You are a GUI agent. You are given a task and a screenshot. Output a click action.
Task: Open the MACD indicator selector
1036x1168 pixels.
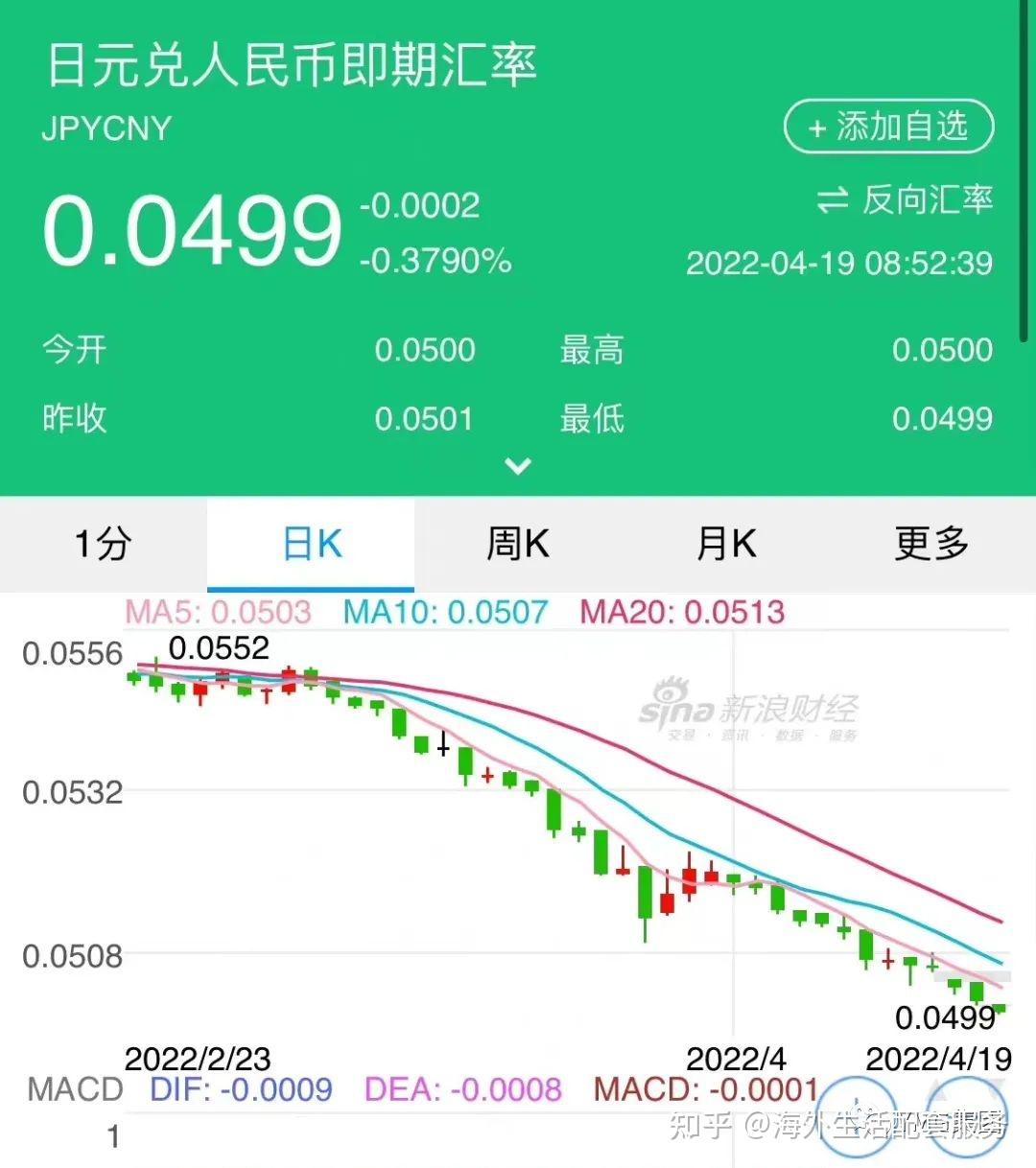(74, 1089)
